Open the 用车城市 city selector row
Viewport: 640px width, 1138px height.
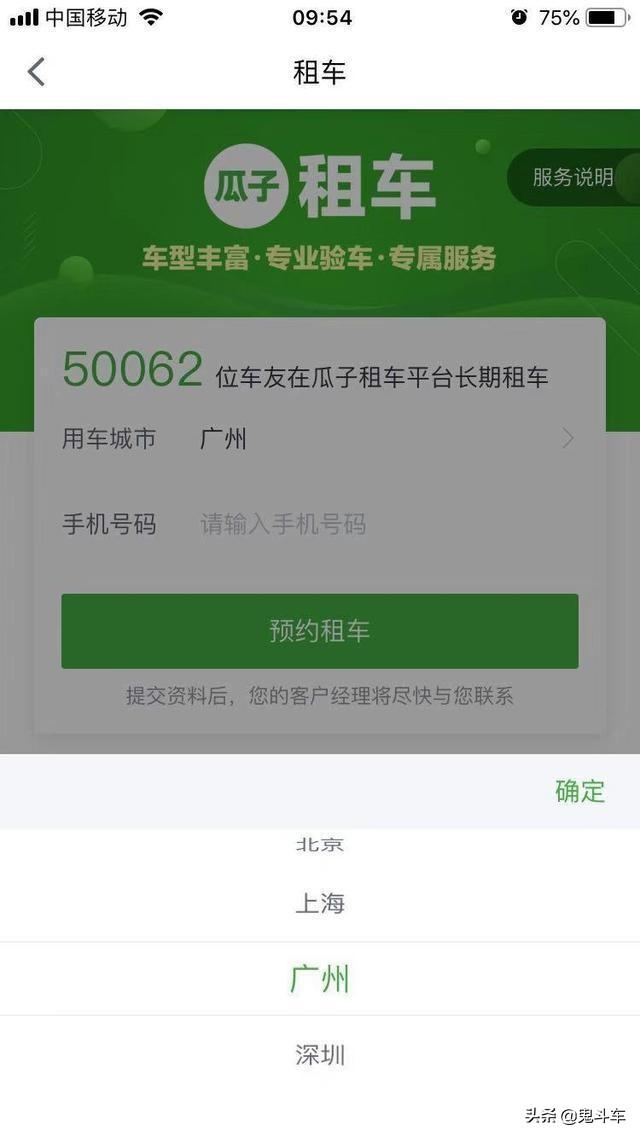(319, 438)
